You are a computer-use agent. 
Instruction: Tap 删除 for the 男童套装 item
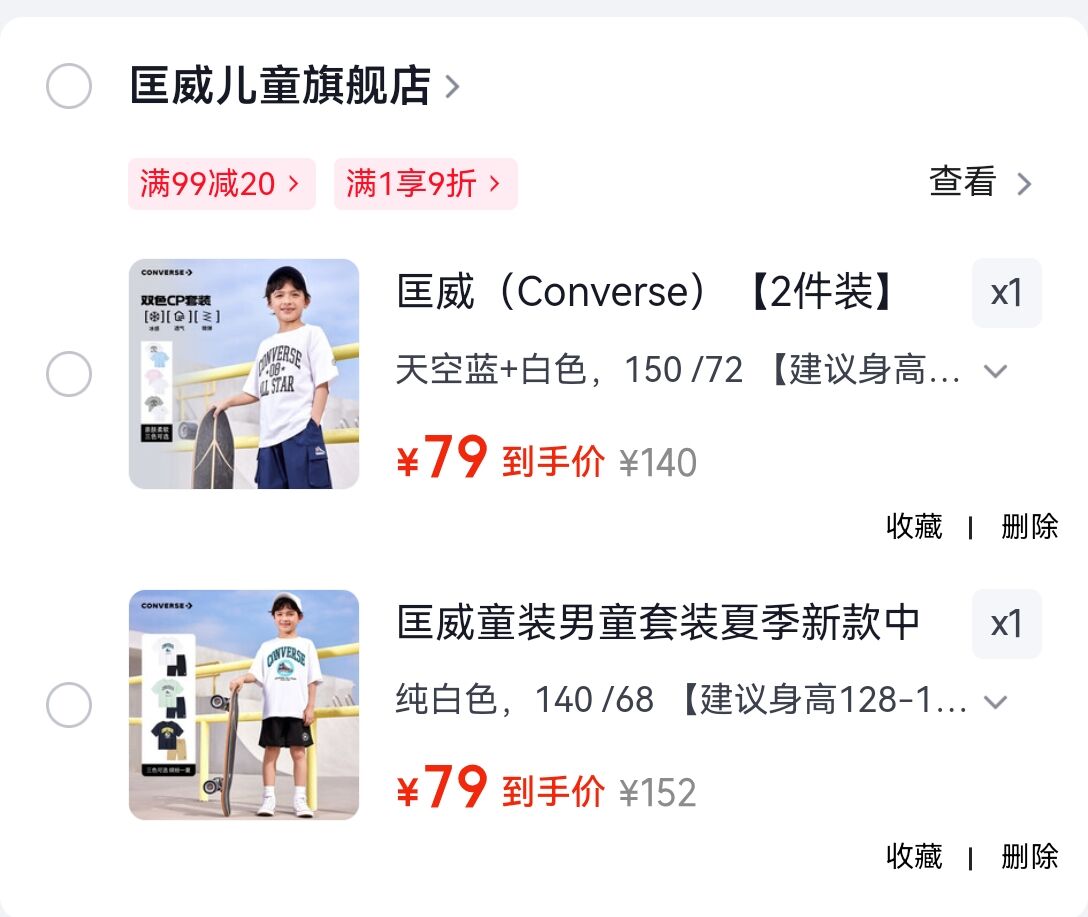(x=1029, y=857)
